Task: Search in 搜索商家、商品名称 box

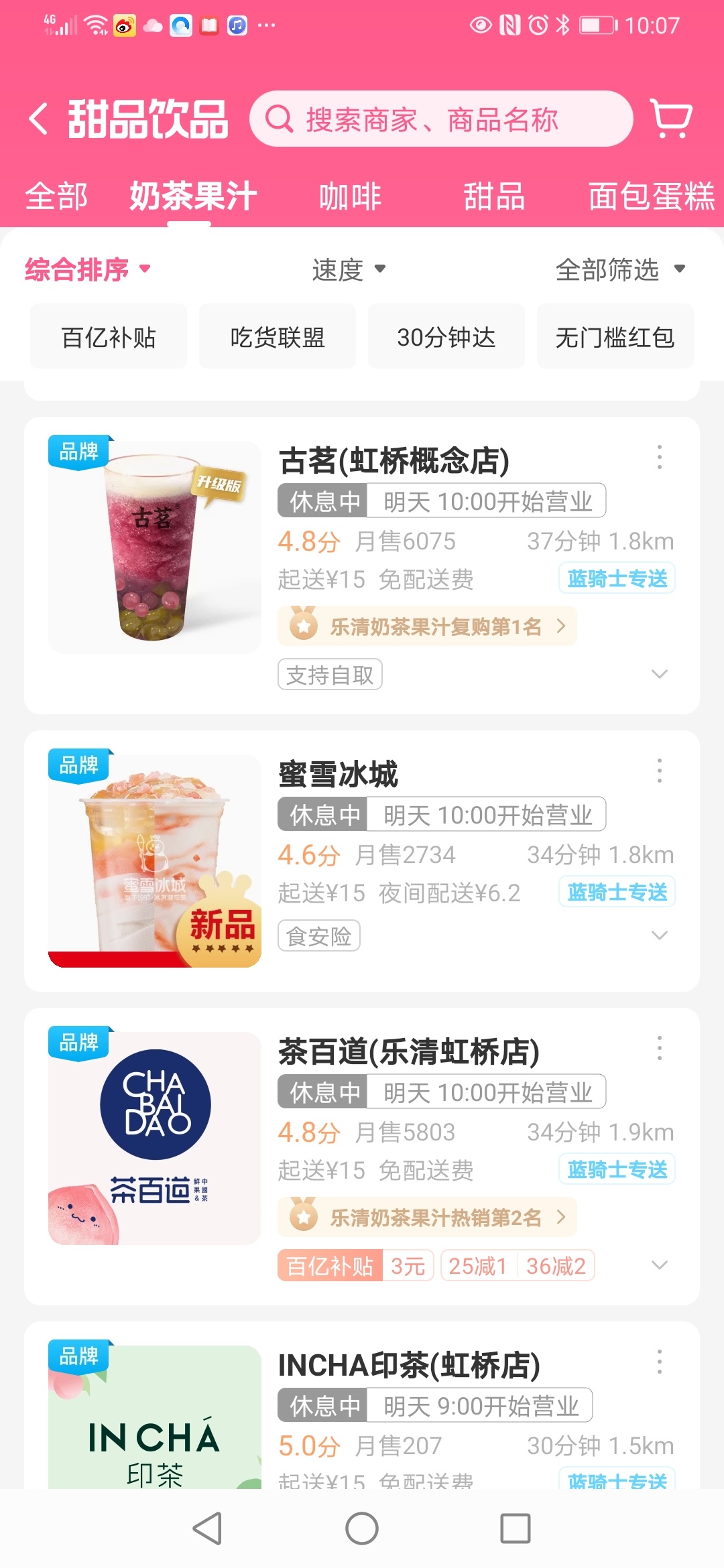Action: [x=441, y=119]
